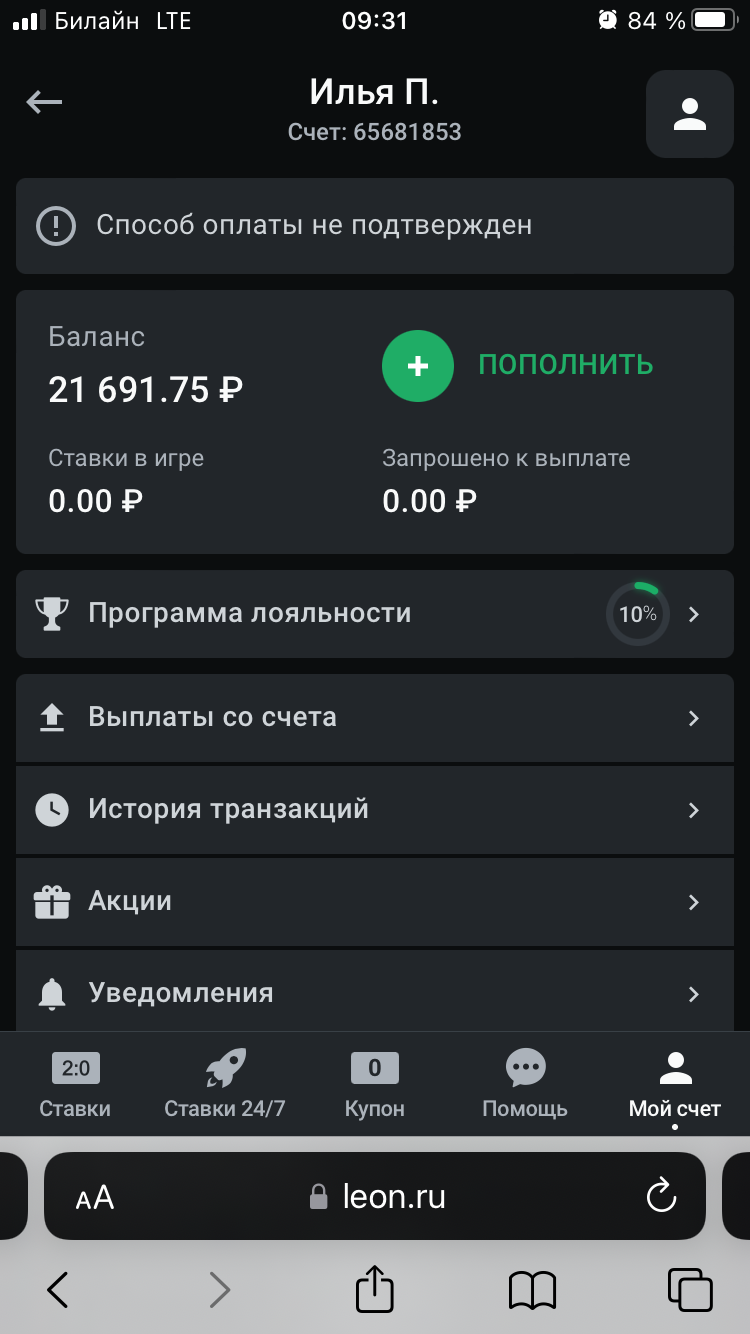Open the unconfirmed payment method notice
This screenshot has width=750, height=1334.
(375, 226)
